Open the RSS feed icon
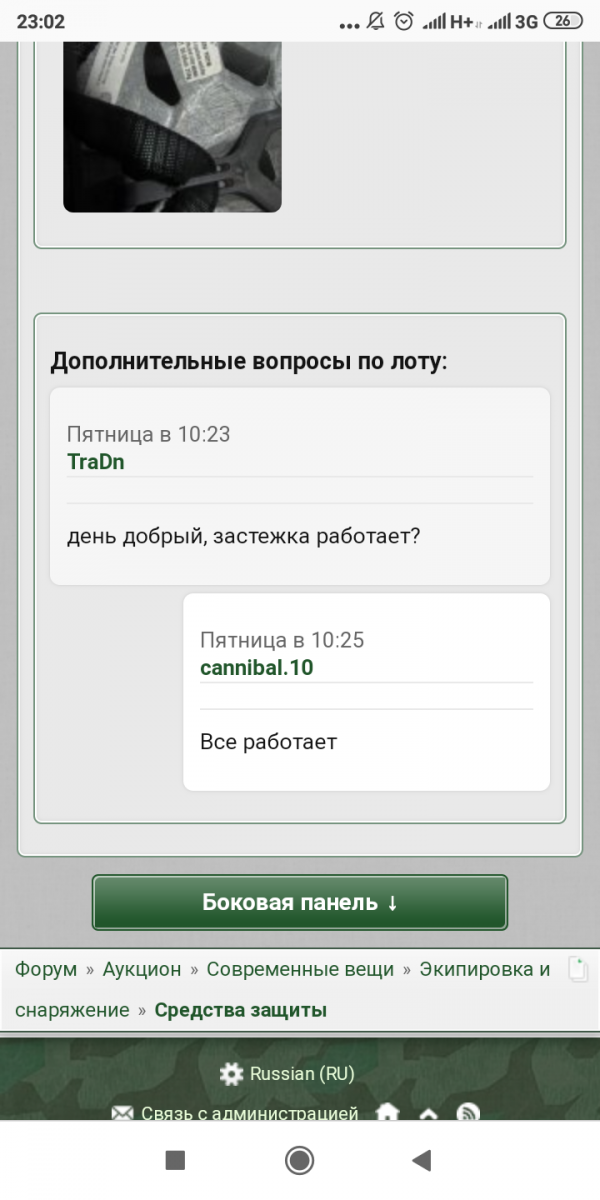 468,1113
